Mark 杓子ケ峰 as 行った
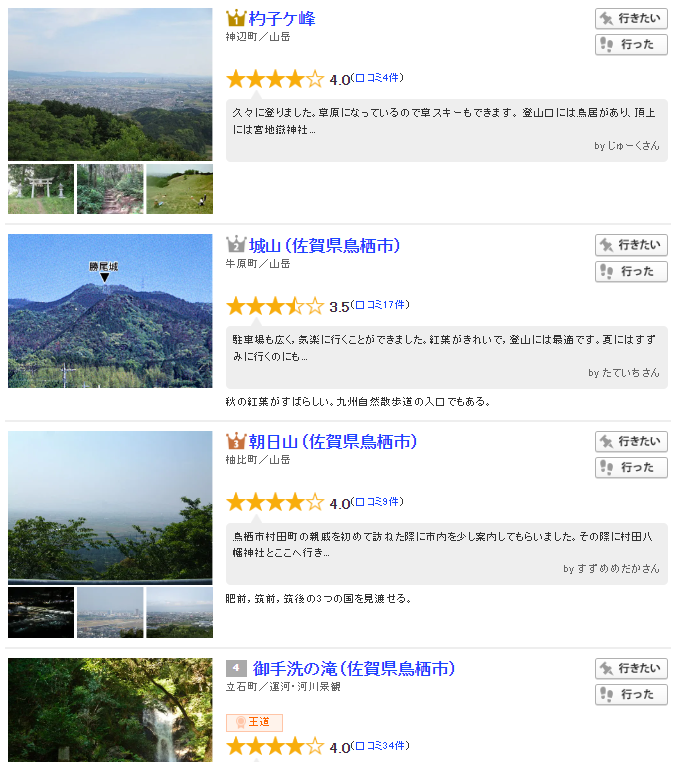The height and width of the screenshot is (762, 682). tap(631, 44)
